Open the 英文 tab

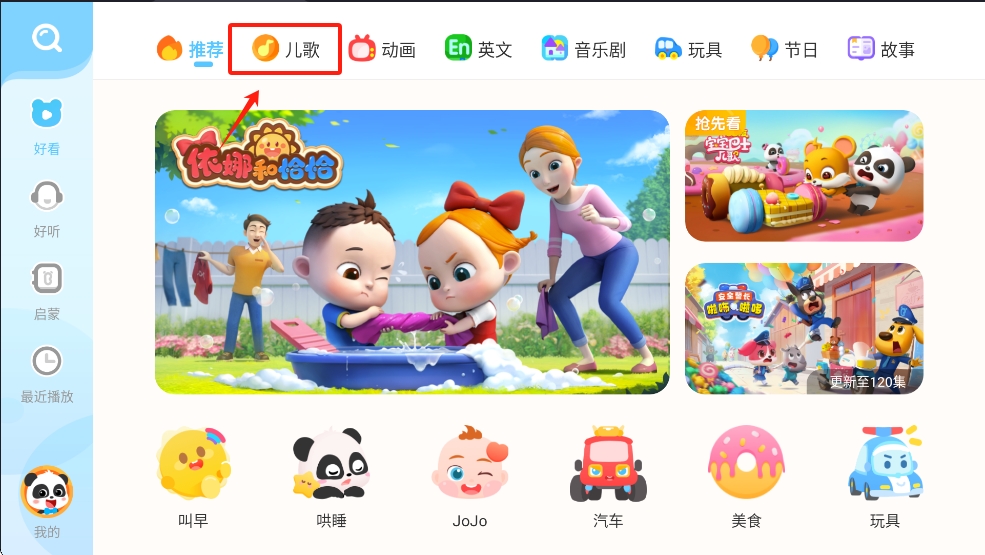click(479, 49)
